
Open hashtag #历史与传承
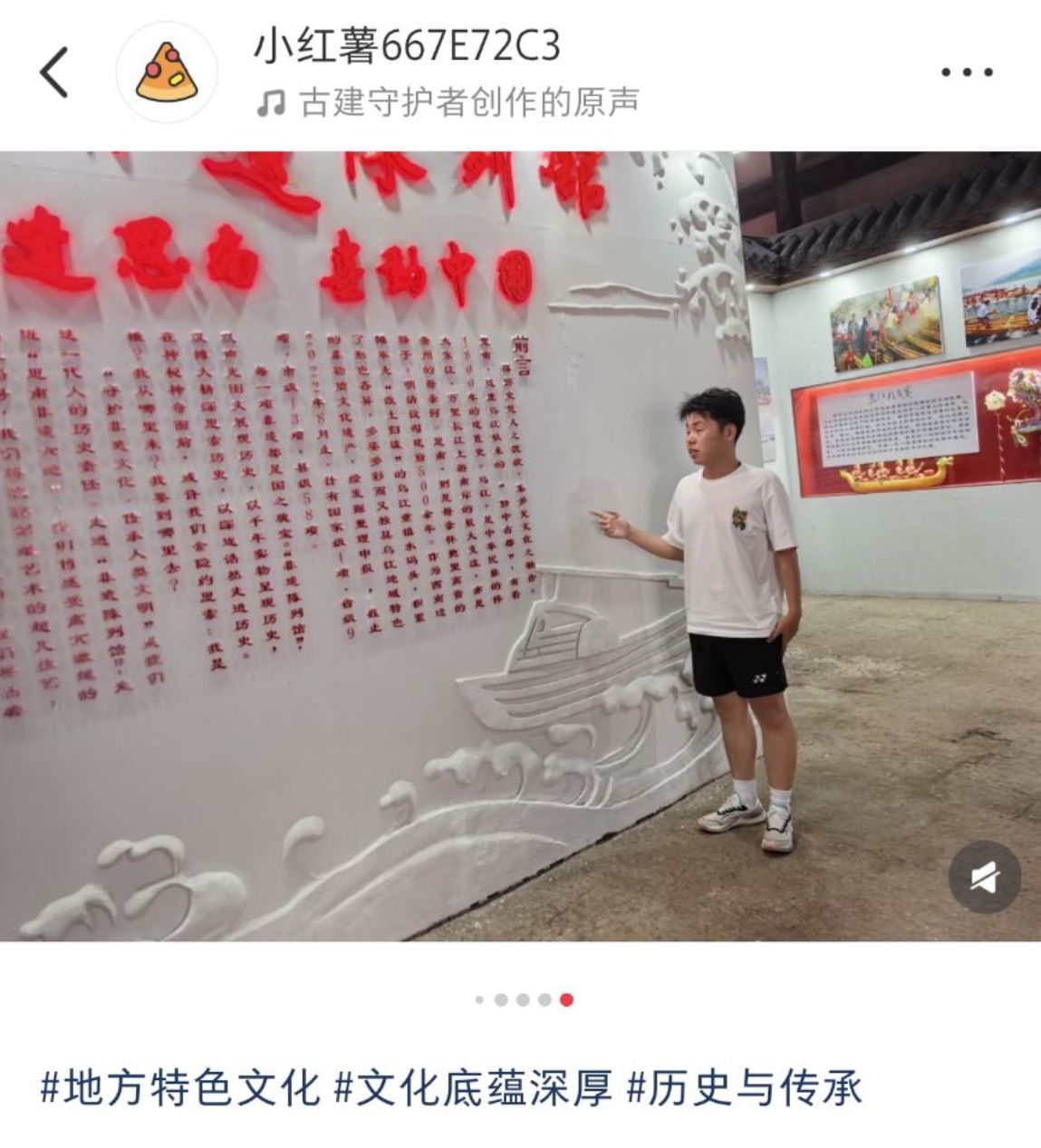744,1087
